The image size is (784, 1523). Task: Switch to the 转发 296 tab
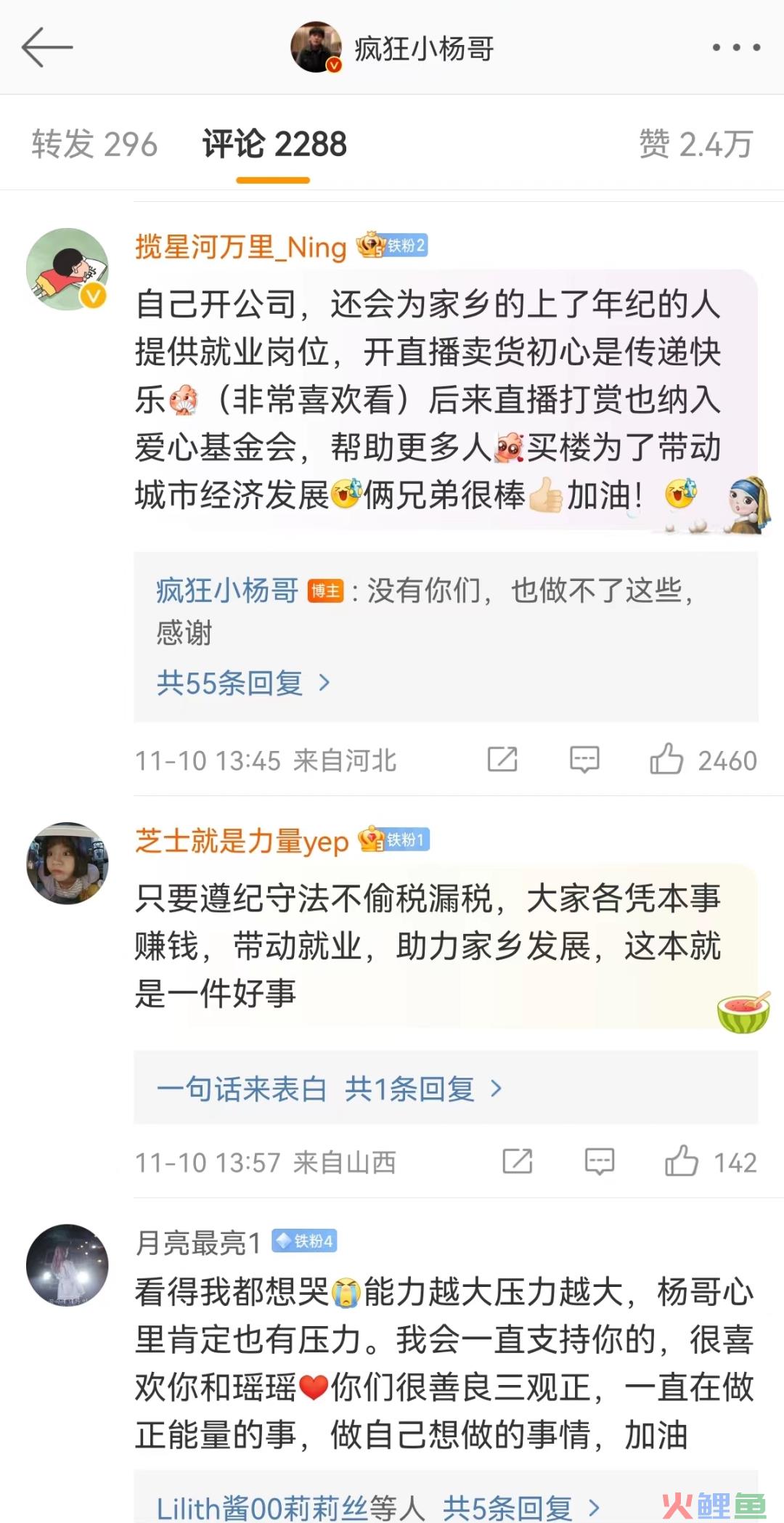click(x=94, y=144)
